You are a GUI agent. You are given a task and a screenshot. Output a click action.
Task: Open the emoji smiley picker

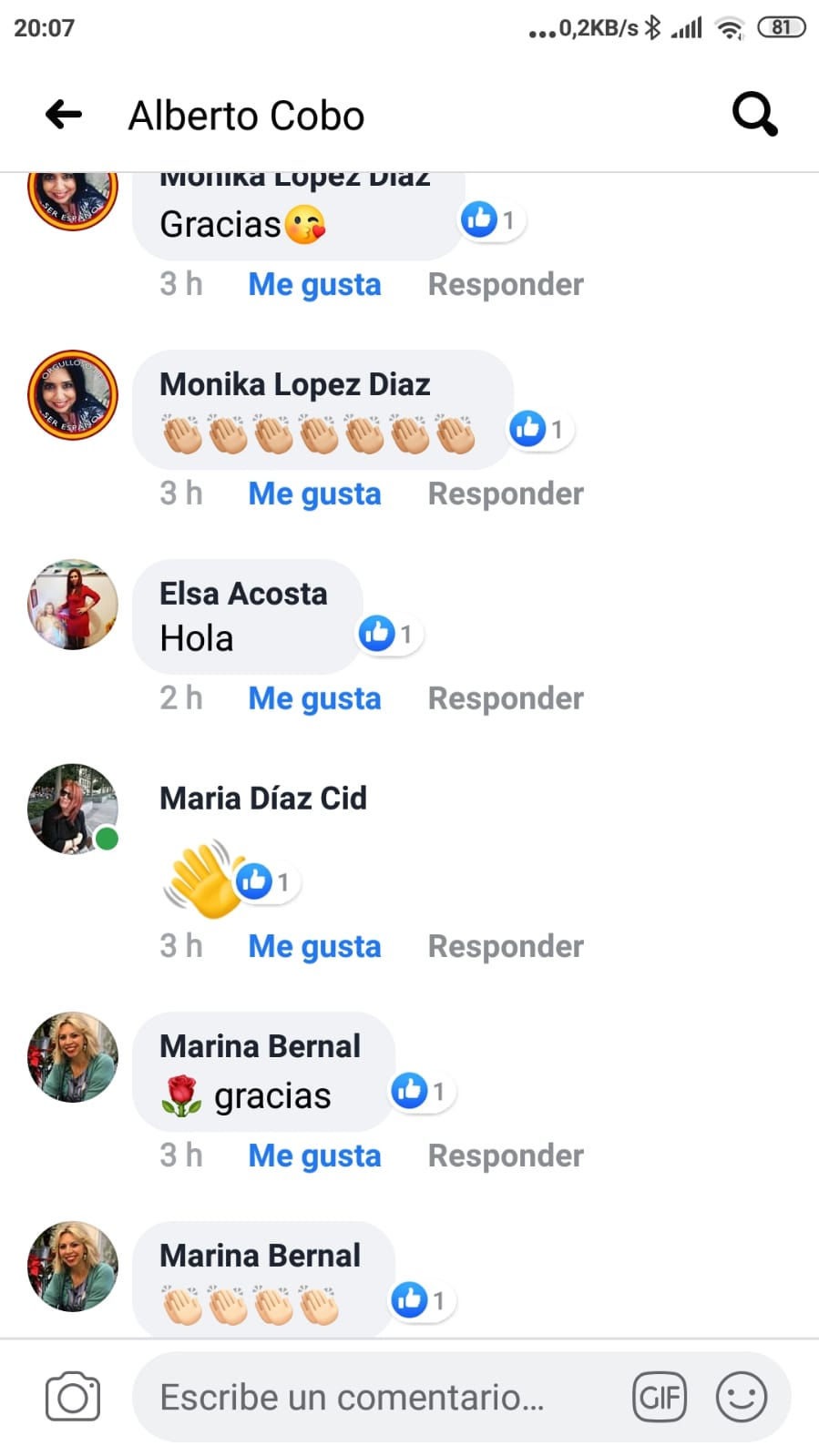tap(742, 1397)
